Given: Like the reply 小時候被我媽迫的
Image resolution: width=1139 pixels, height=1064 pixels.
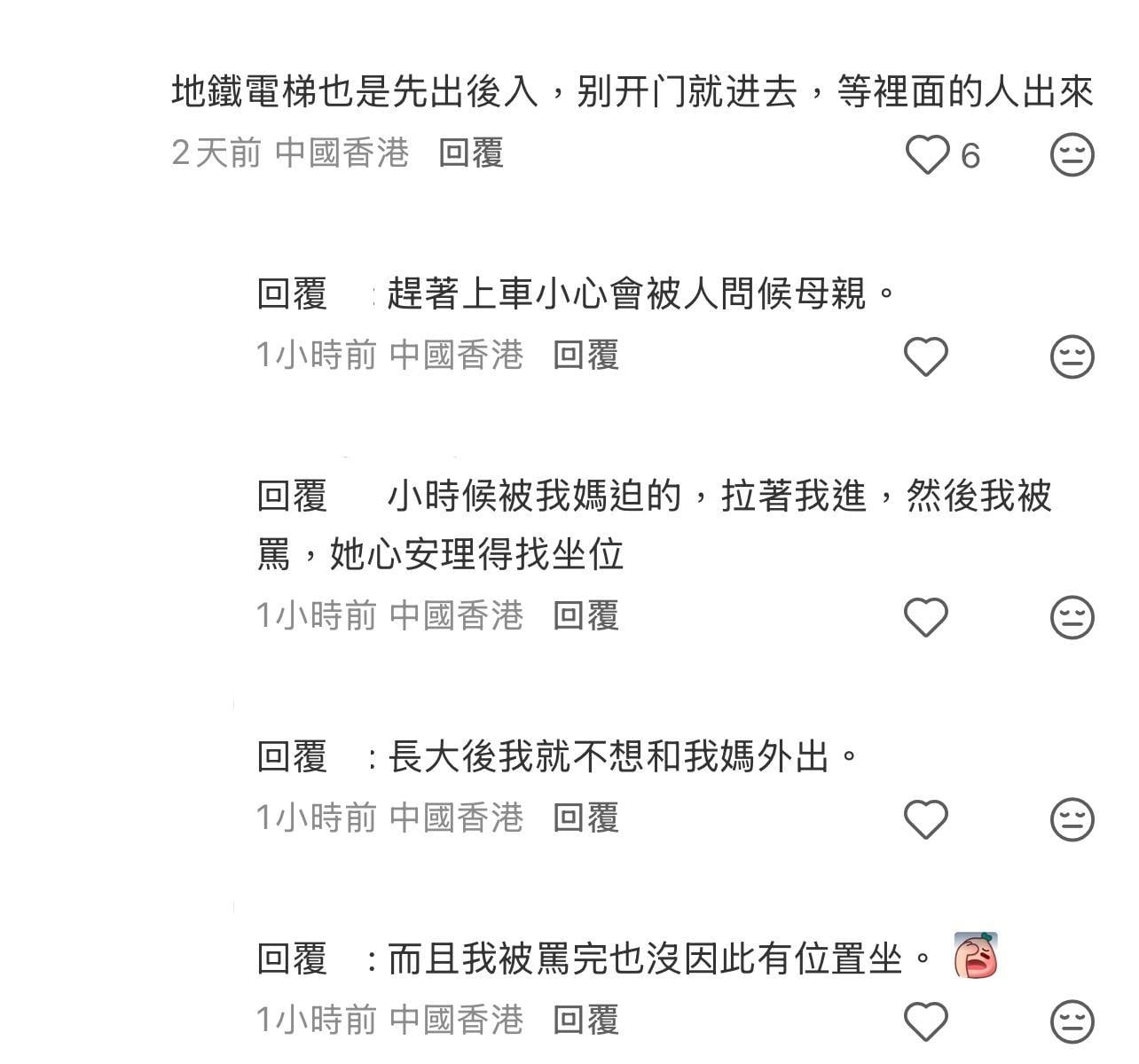Looking at the screenshot, I should (926, 617).
